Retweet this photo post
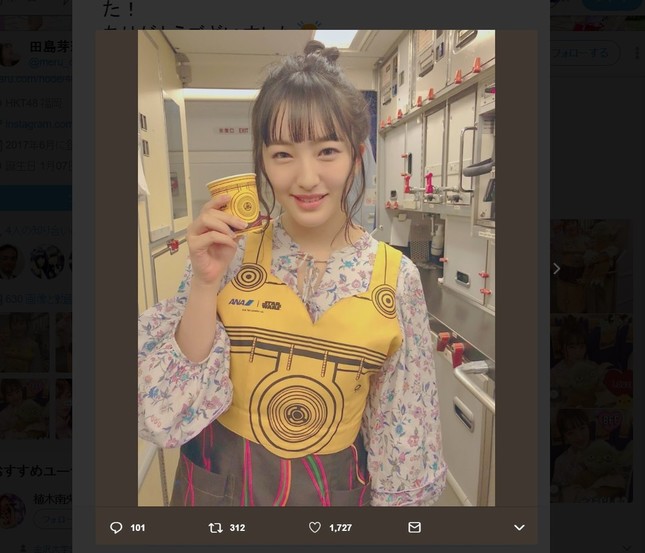 (214, 527)
